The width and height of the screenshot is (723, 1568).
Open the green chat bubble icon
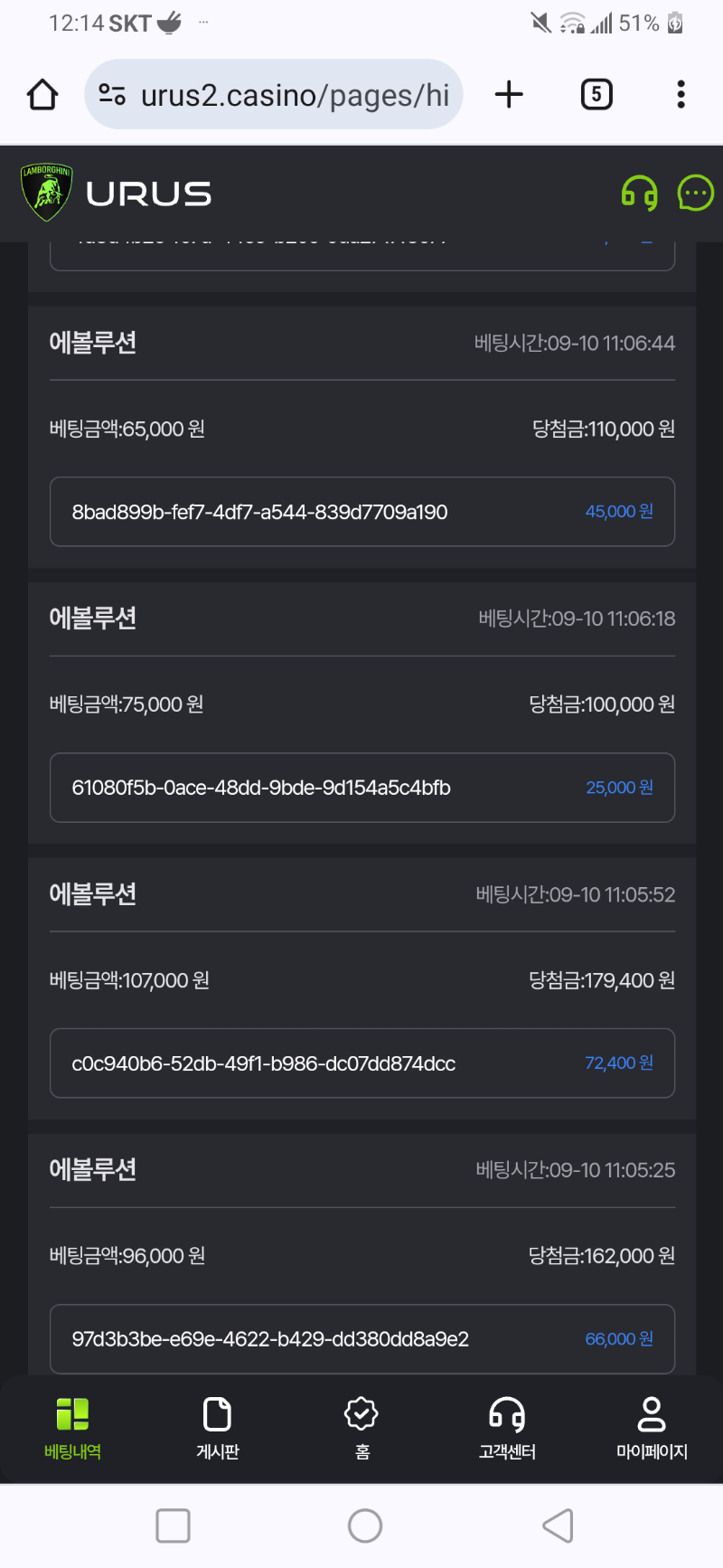[695, 193]
